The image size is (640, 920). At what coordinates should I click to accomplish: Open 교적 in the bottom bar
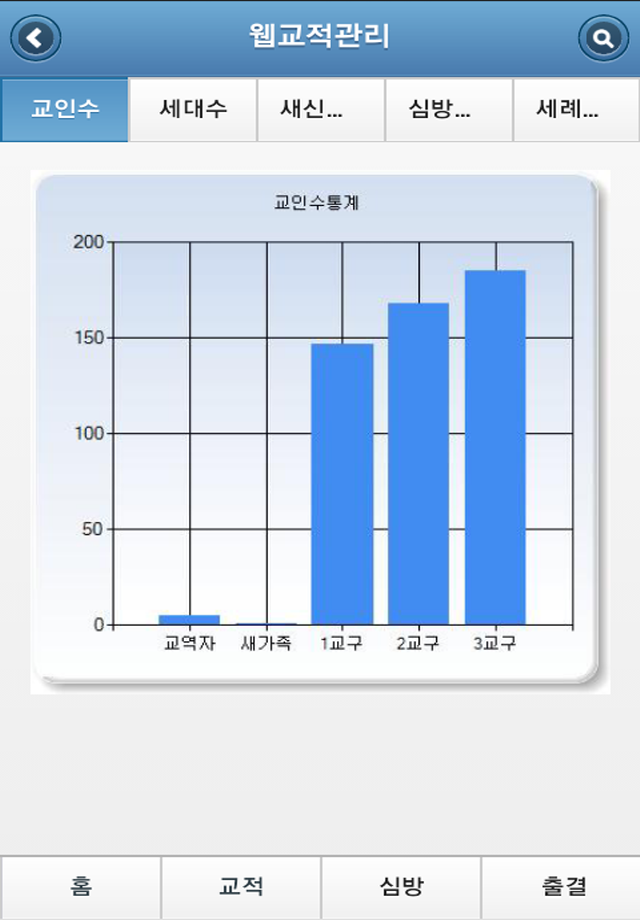(x=241, y=887)
